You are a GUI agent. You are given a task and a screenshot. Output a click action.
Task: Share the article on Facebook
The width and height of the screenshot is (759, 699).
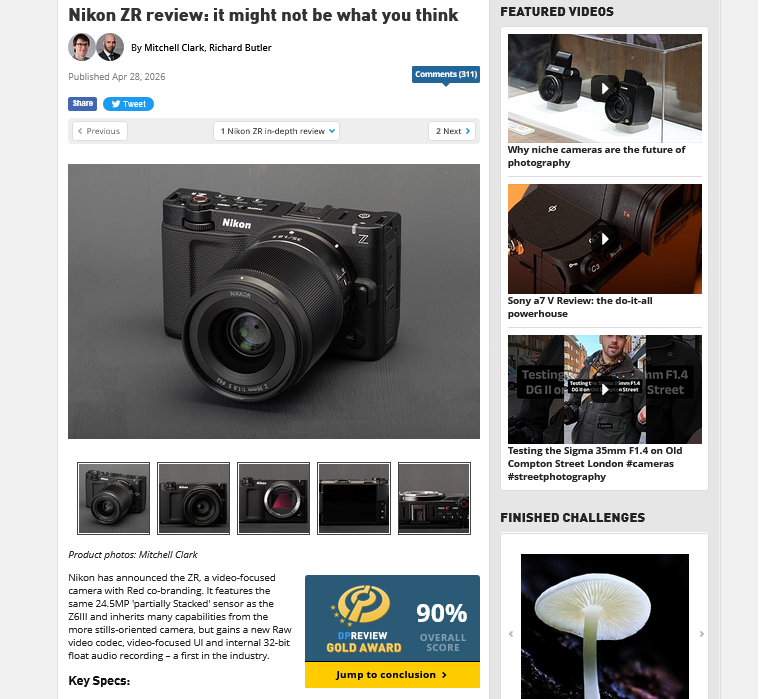[82, 104]
